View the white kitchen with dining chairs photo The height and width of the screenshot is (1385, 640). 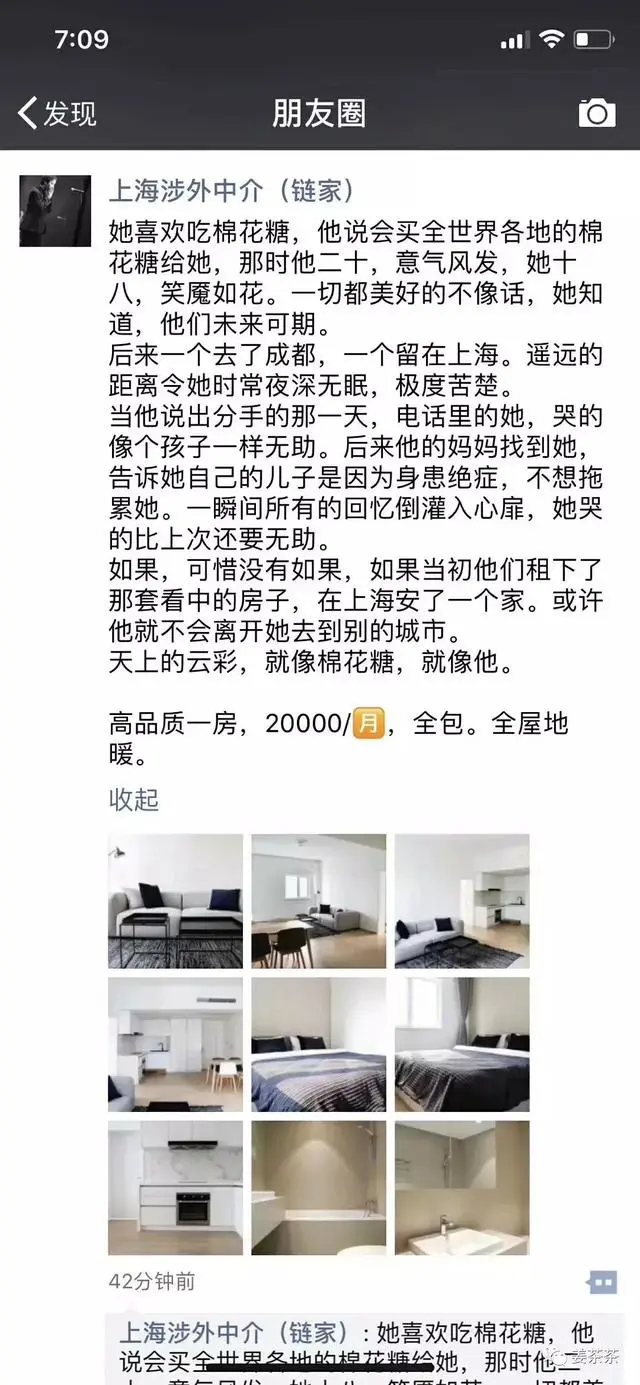tap(175, 1044)
